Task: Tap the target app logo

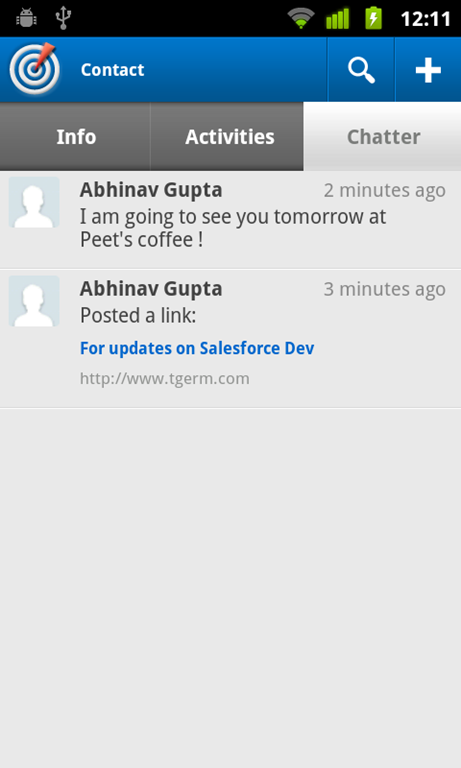Action: point(34,69)
